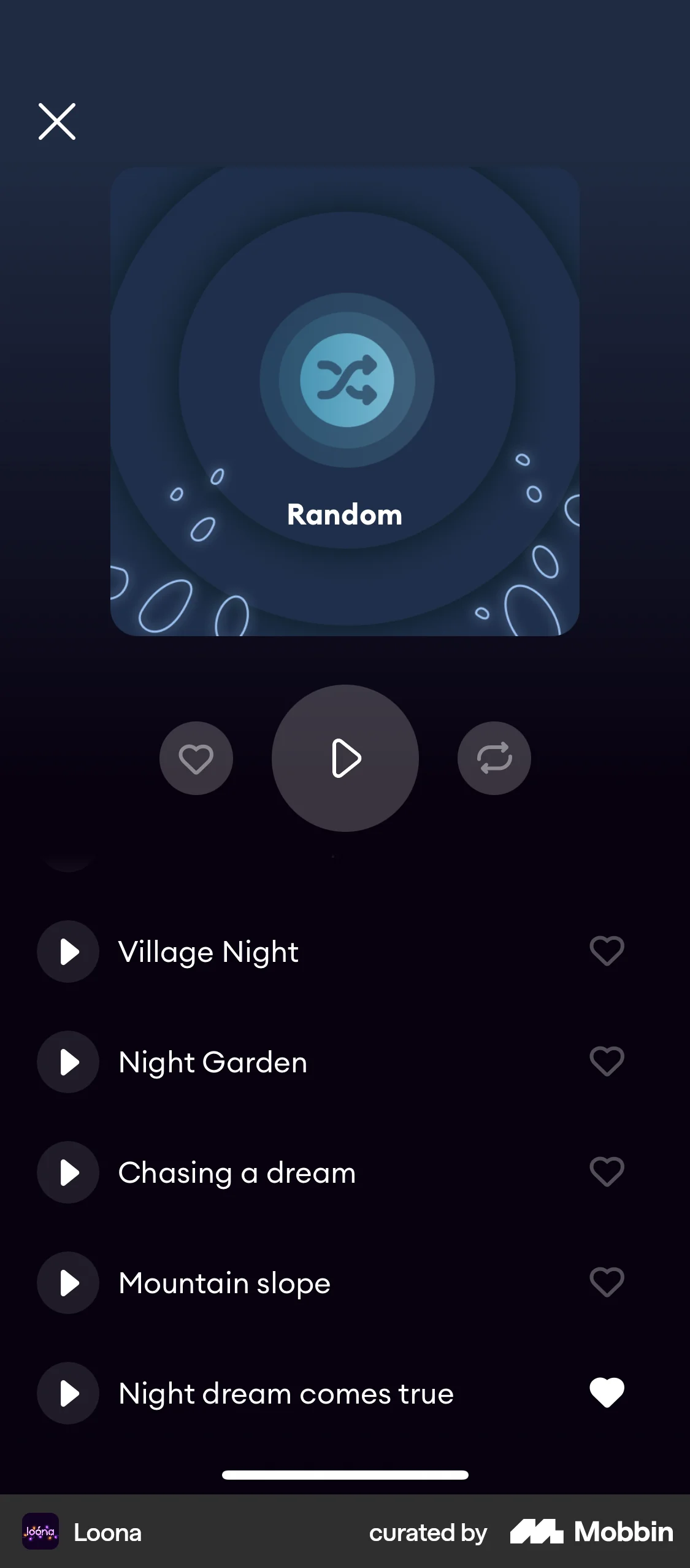The width and height of the screenshot is (690, 1568).
Task: Unlike Night dream comes true
Action: coord(607,1393)
